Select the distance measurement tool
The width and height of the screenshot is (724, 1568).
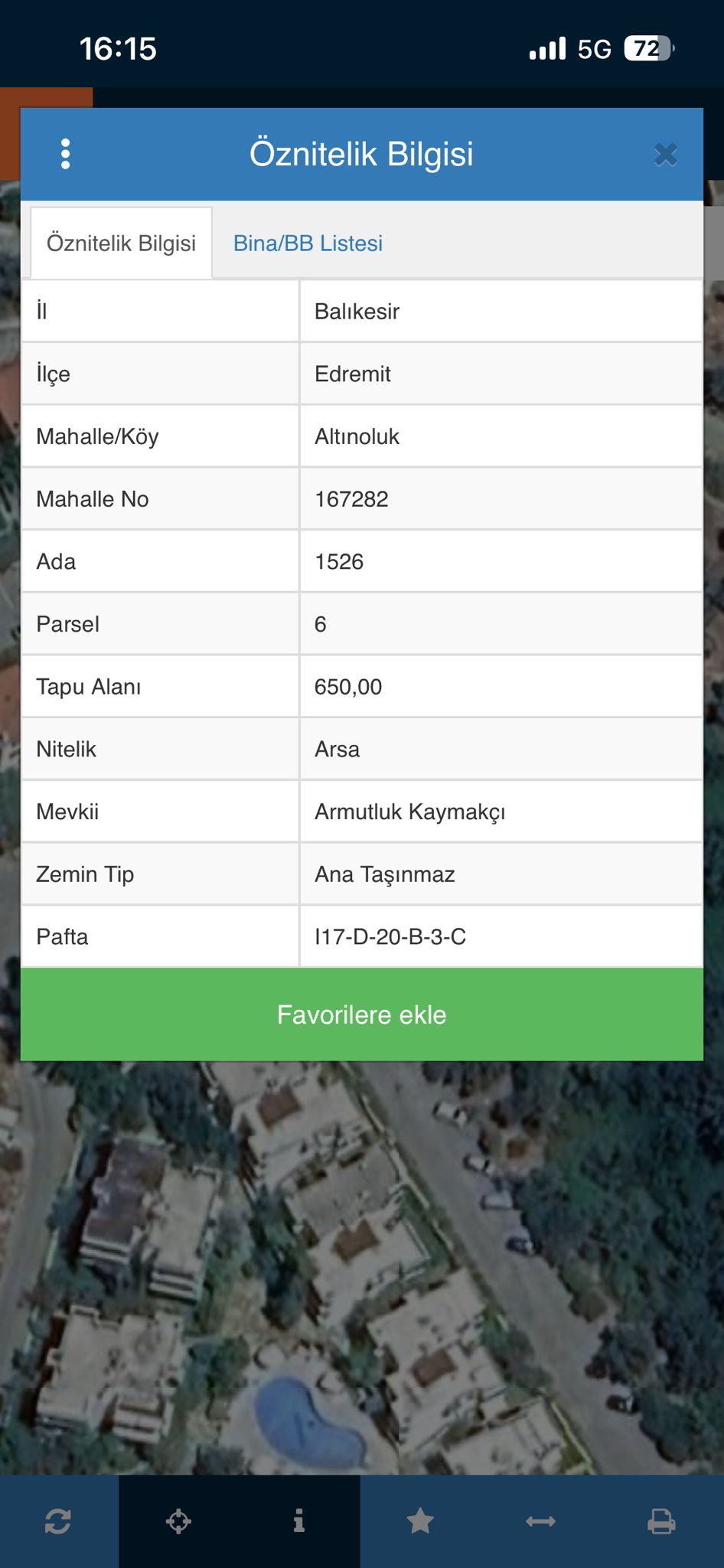pos(540,1521)
